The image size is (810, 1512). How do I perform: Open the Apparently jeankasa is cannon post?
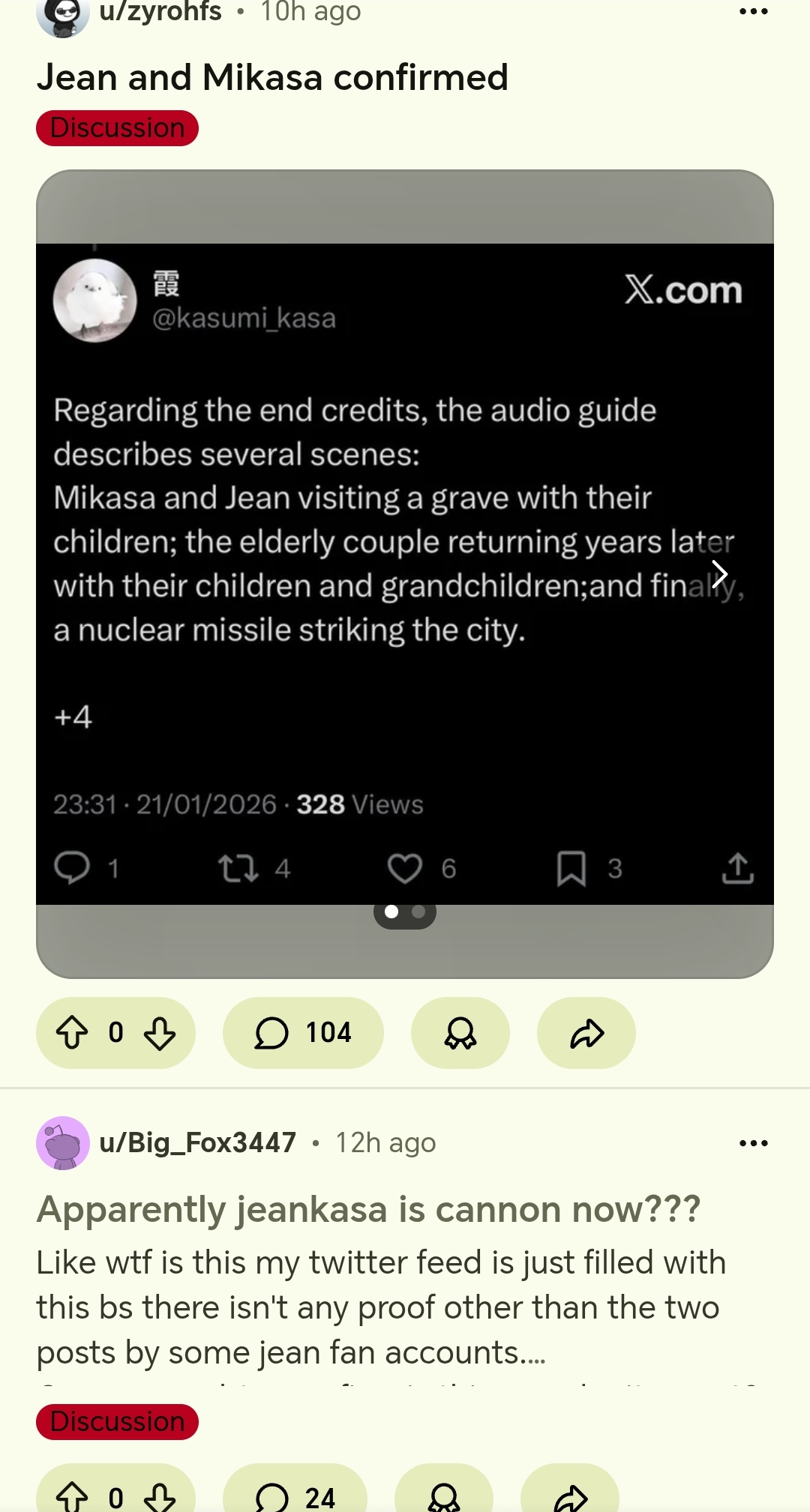[x=367, y=1209]
